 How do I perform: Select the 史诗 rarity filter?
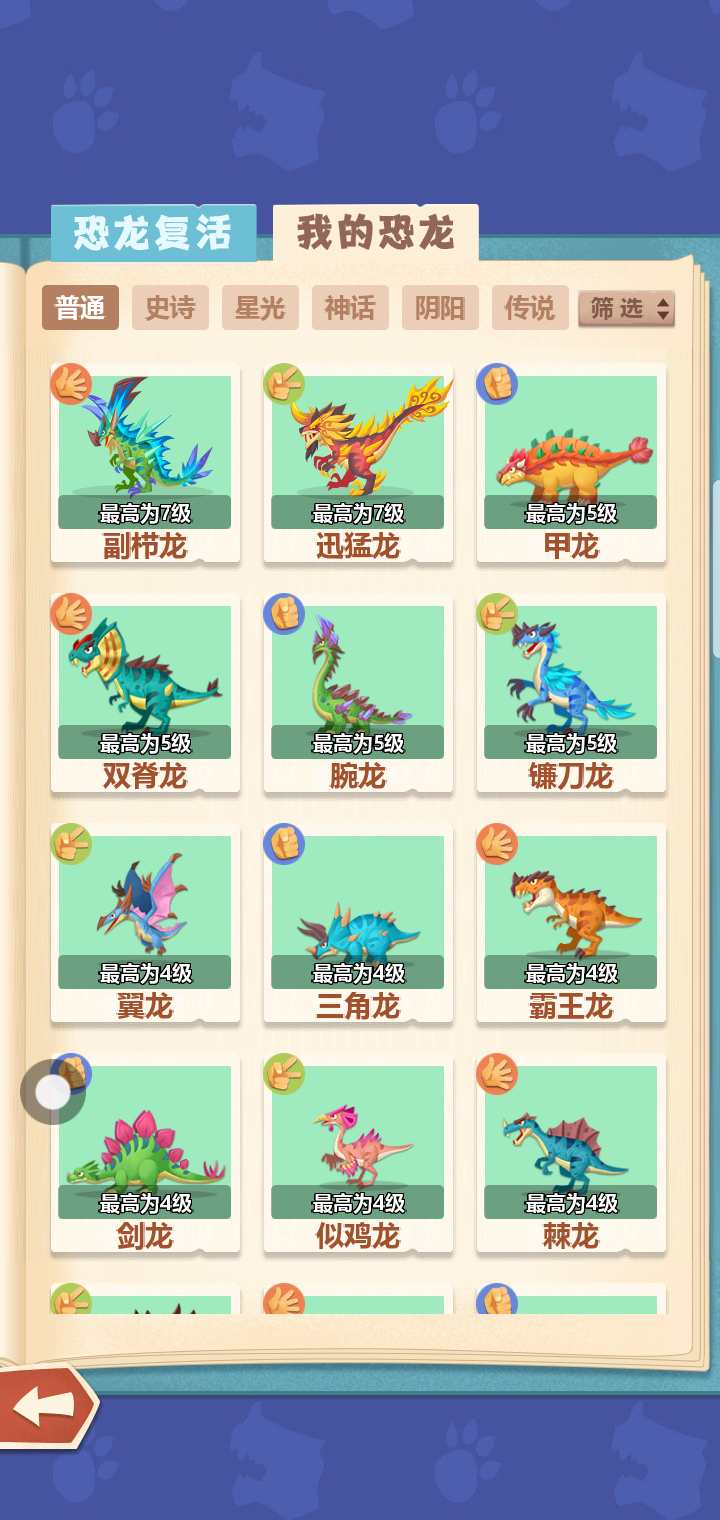point(170,308)
